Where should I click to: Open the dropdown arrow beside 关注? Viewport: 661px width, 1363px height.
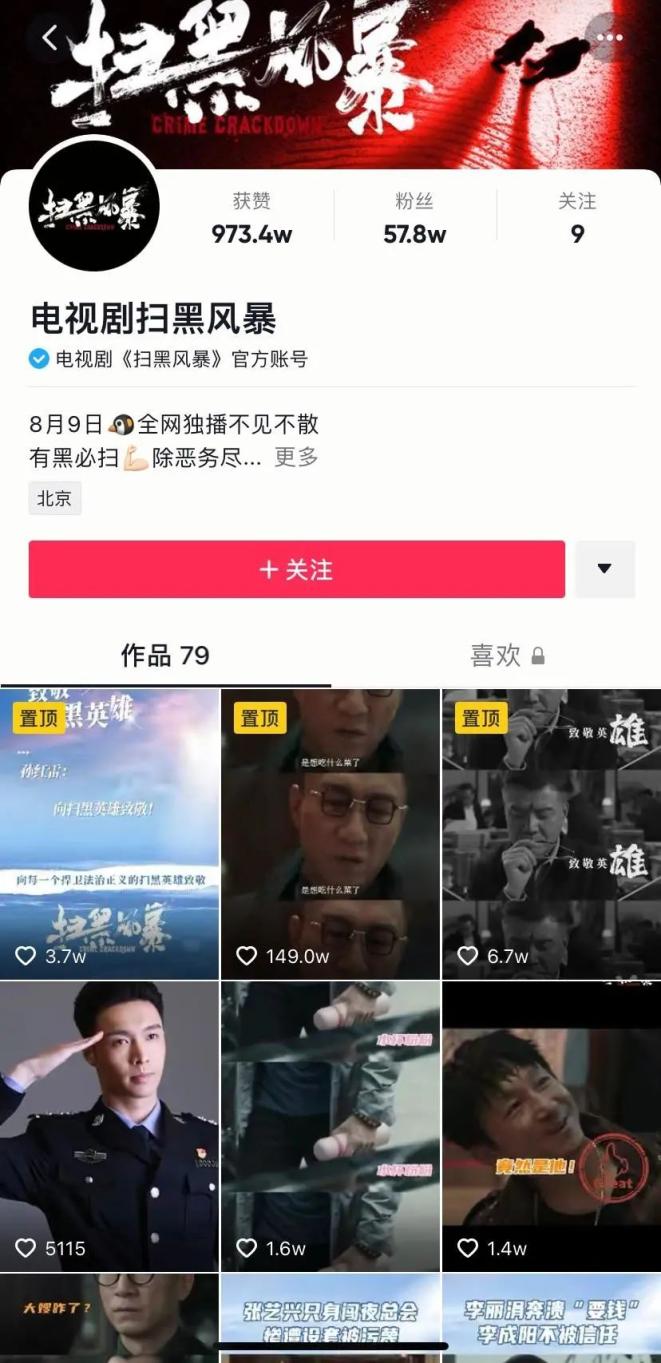(604, 569)
